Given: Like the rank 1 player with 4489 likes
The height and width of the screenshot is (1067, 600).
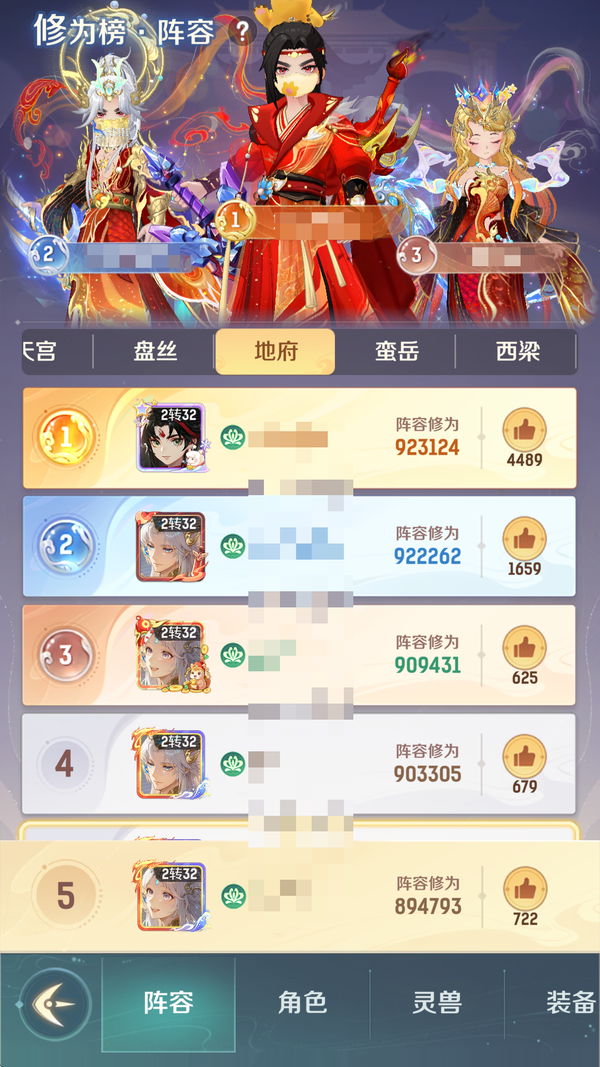Looking at the screenshot, I should (x=524, y=430).
